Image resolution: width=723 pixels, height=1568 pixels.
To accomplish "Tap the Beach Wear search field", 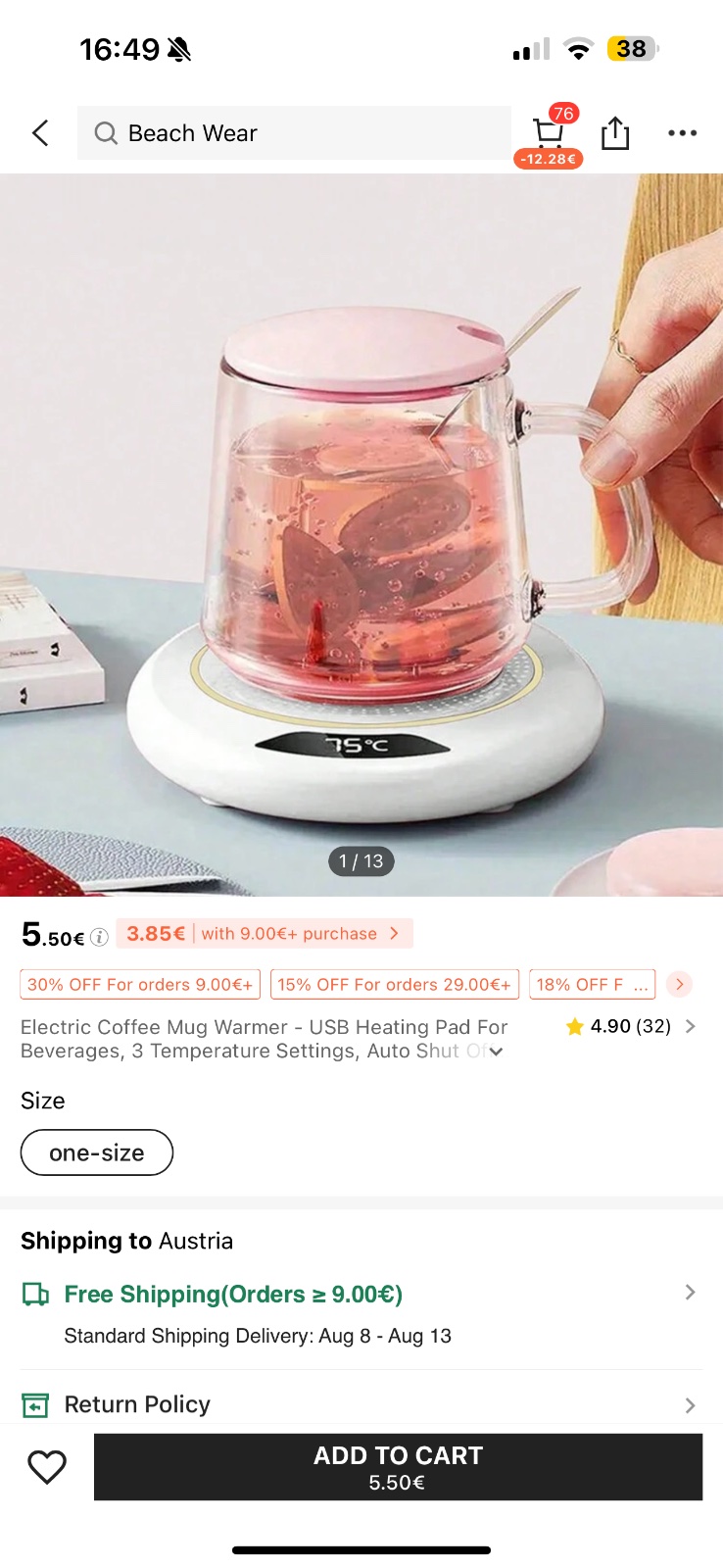I will 294,133.
